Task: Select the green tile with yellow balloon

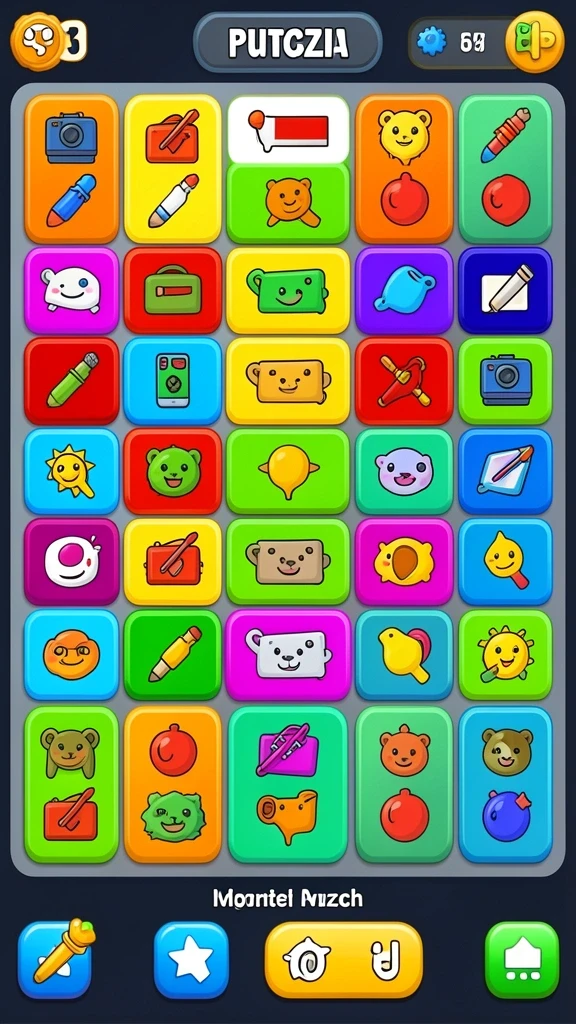Action: (x=288, y=471)
